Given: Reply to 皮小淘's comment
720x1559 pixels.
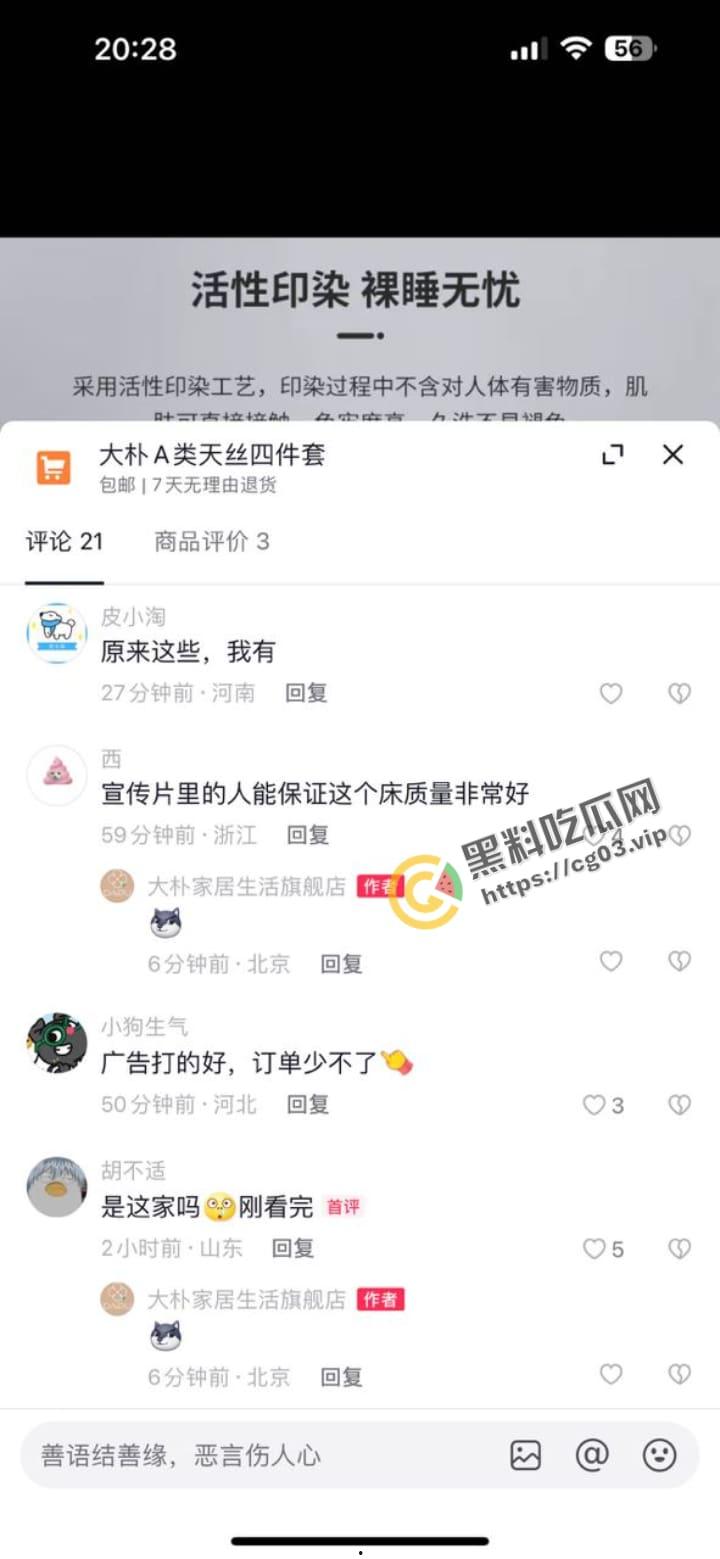Looking at the screenshot, I should 306,693.
